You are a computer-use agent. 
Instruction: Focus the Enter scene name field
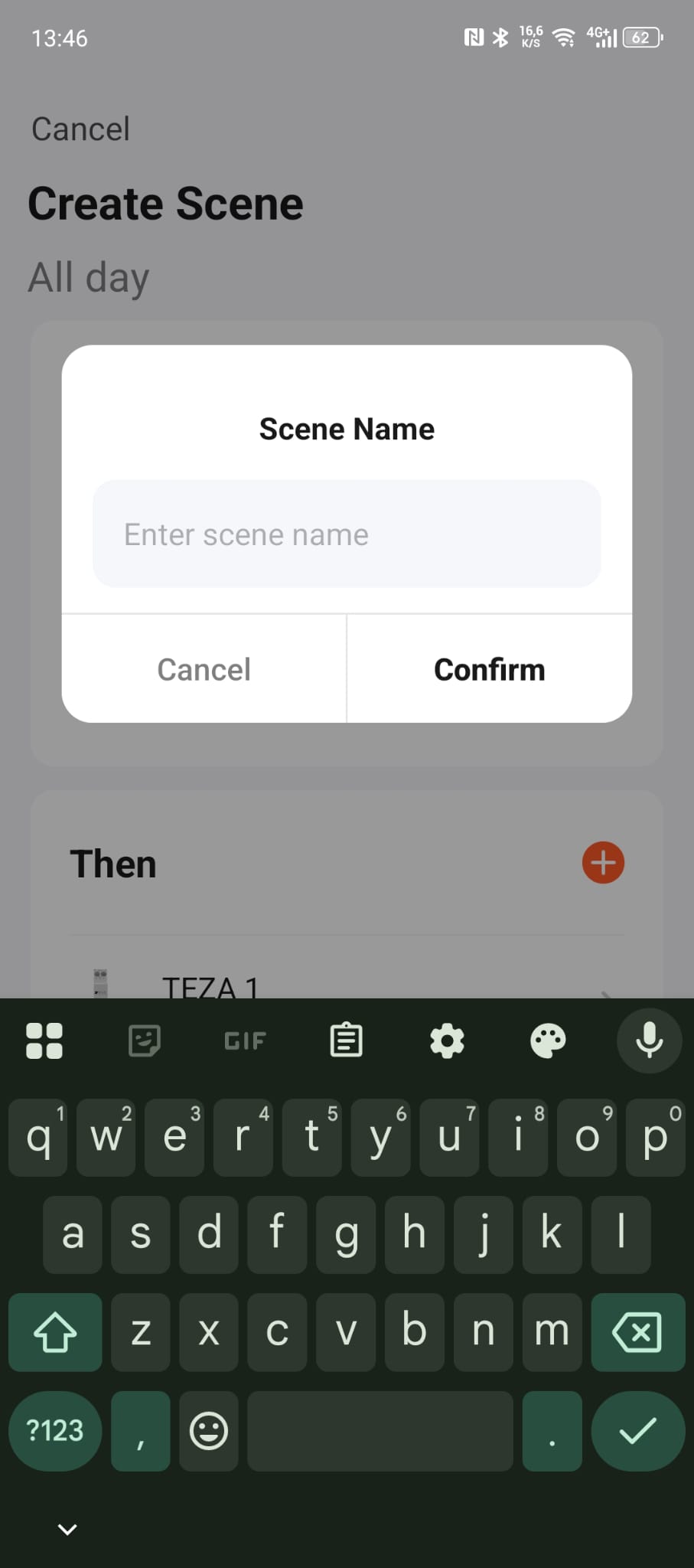(x=347, y=534)
